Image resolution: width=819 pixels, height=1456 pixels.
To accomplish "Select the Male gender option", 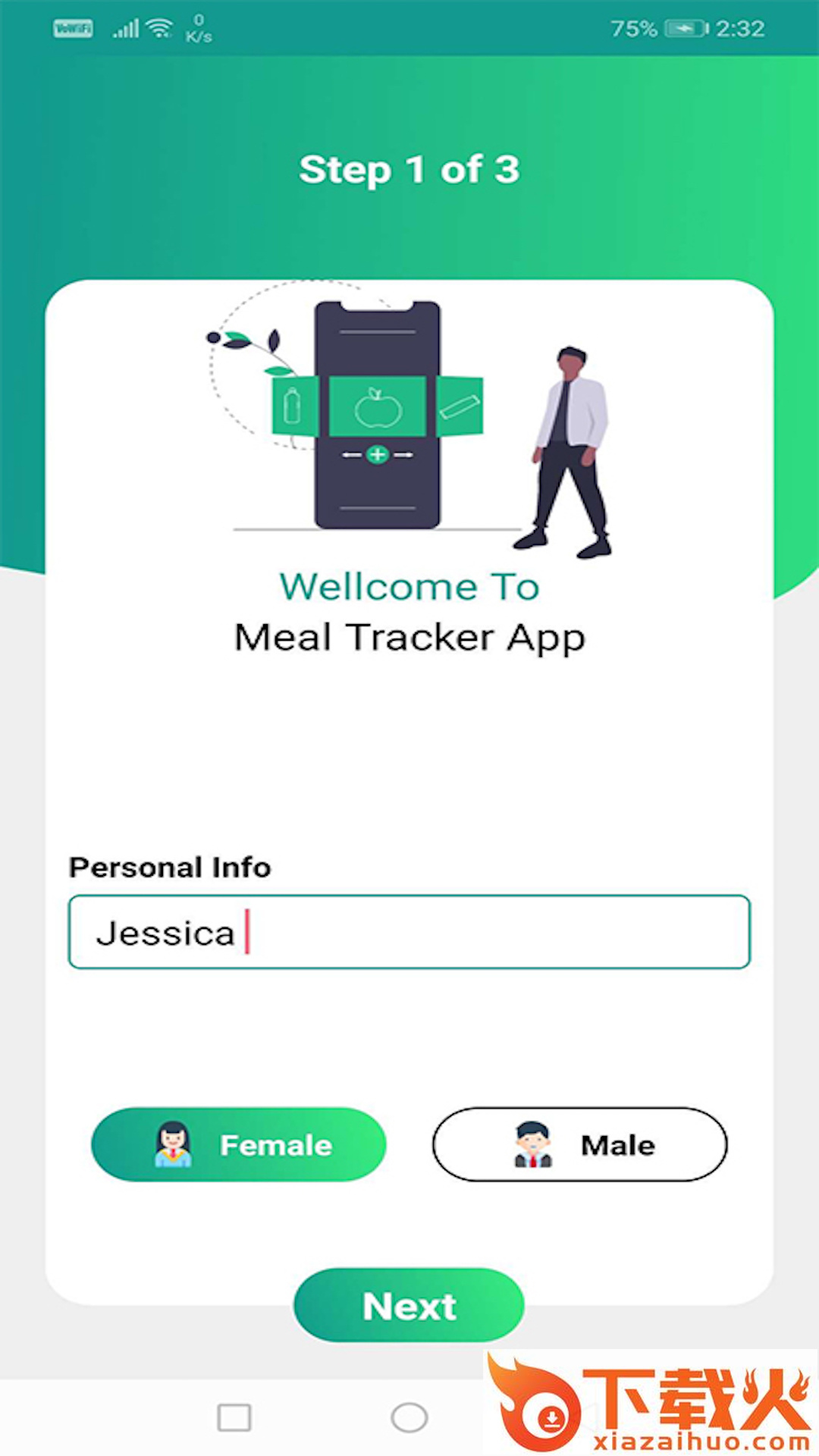I will [x=579, y=1145].
